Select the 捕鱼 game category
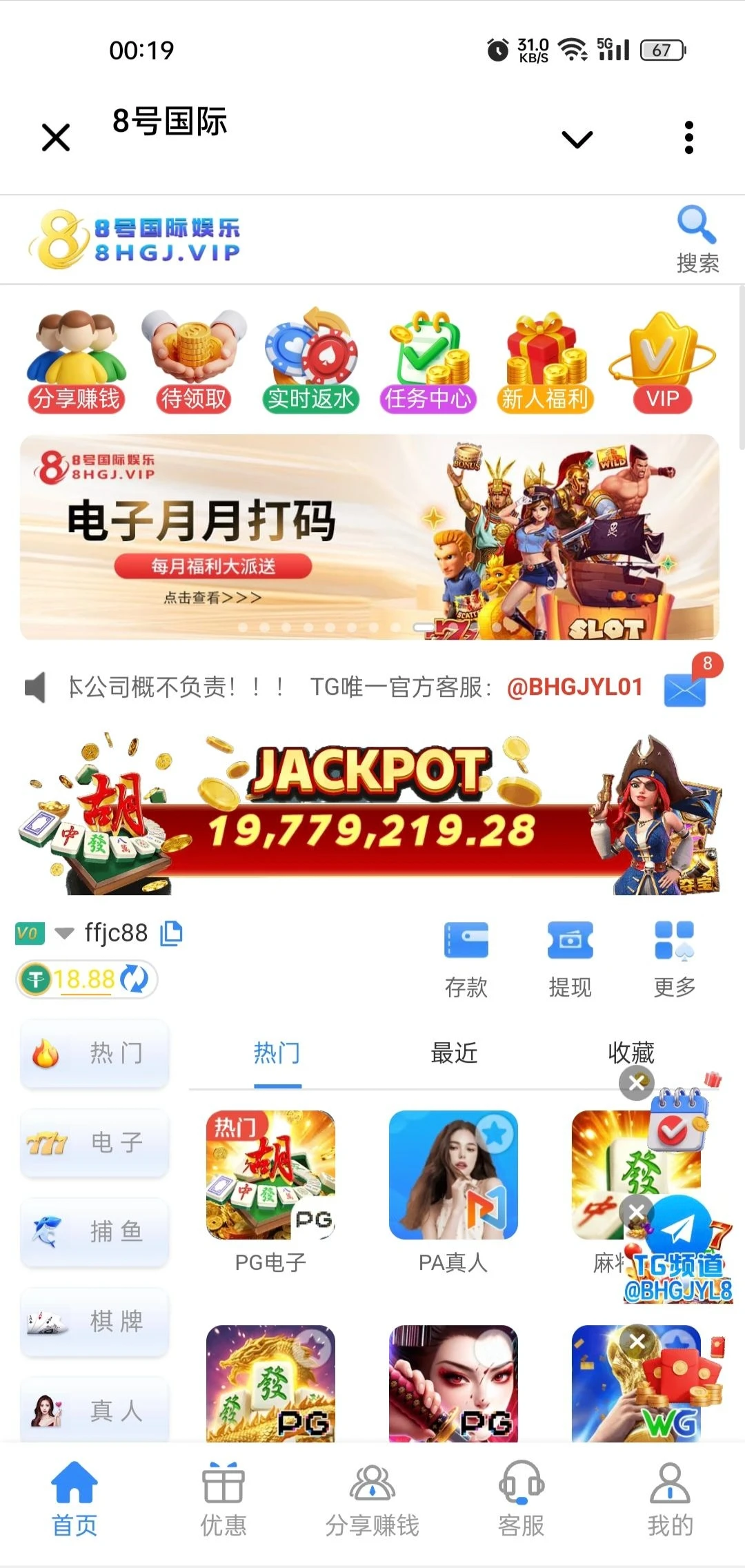 click(x=95, y=1232)
